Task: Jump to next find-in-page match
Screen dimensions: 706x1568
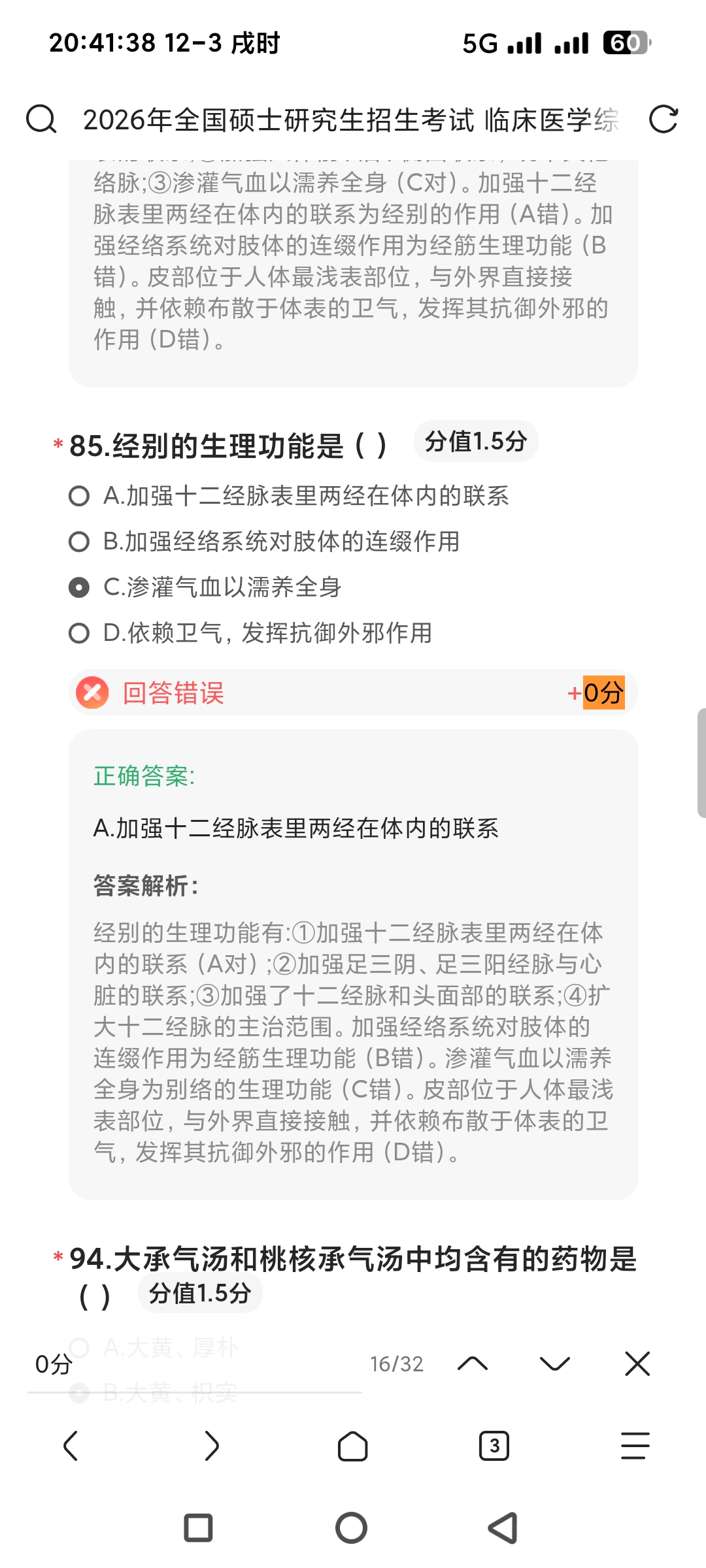Action: (x=555, y=1364)
